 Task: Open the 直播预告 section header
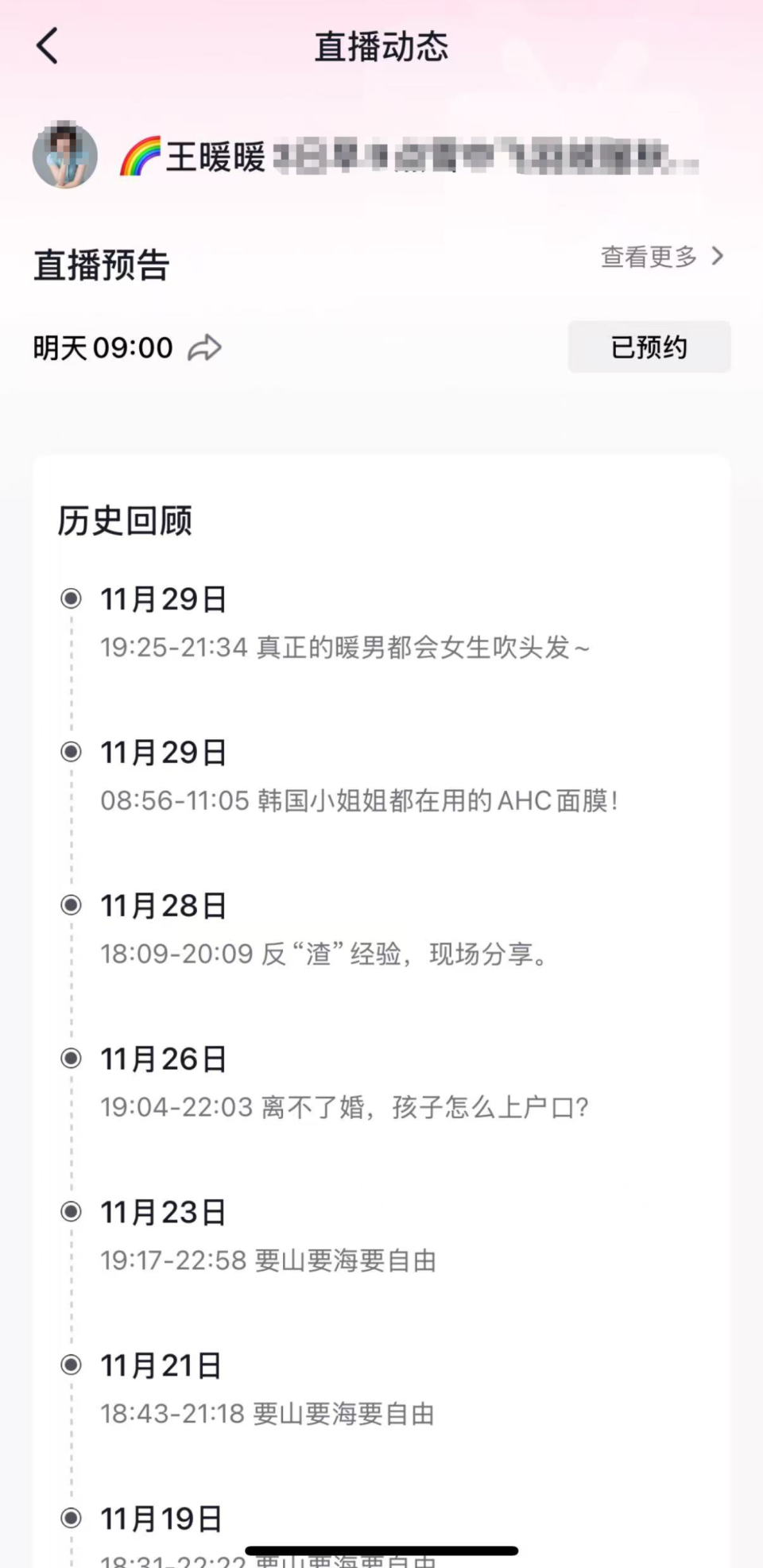point(100,265)
